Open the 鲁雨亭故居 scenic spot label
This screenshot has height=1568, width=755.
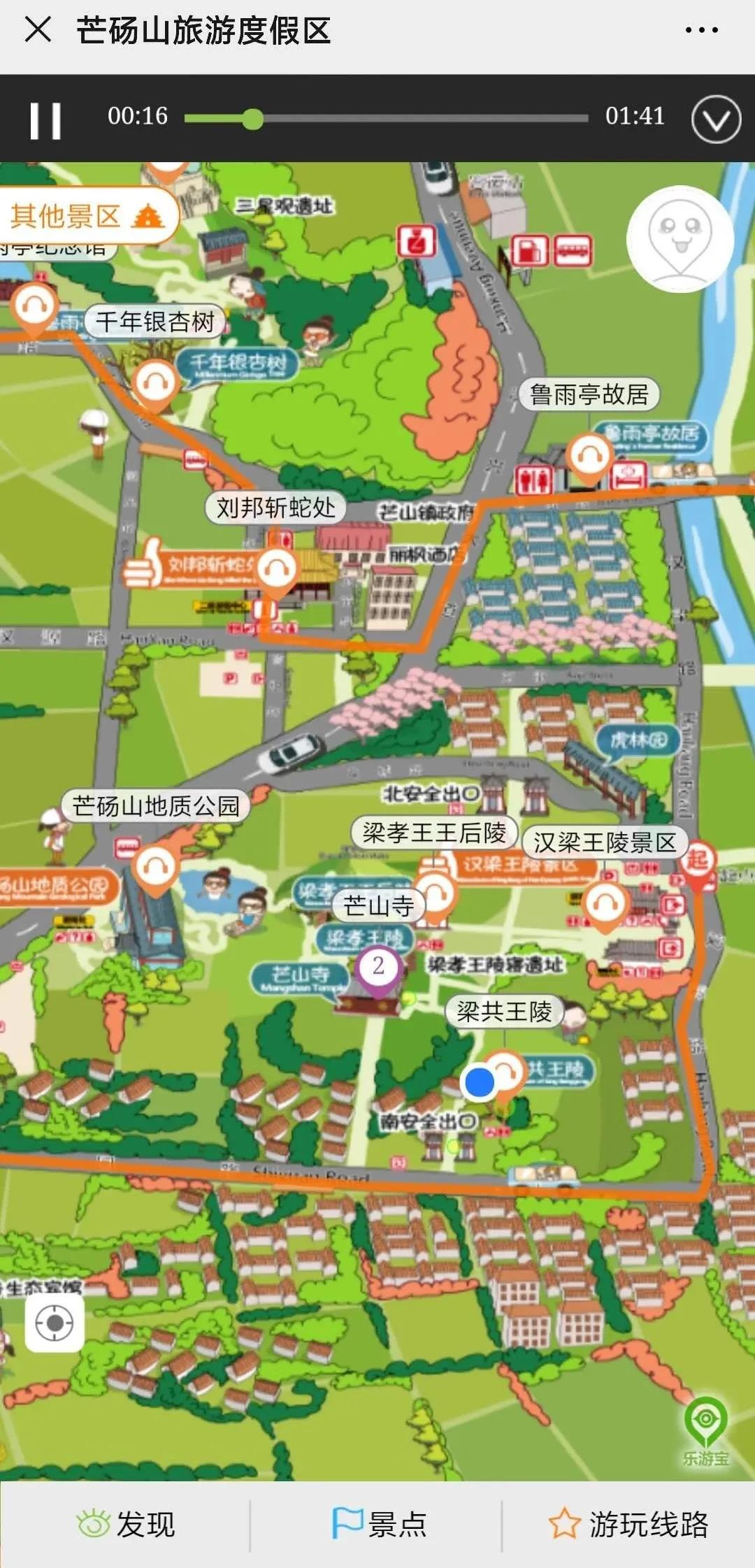(589, 394)
